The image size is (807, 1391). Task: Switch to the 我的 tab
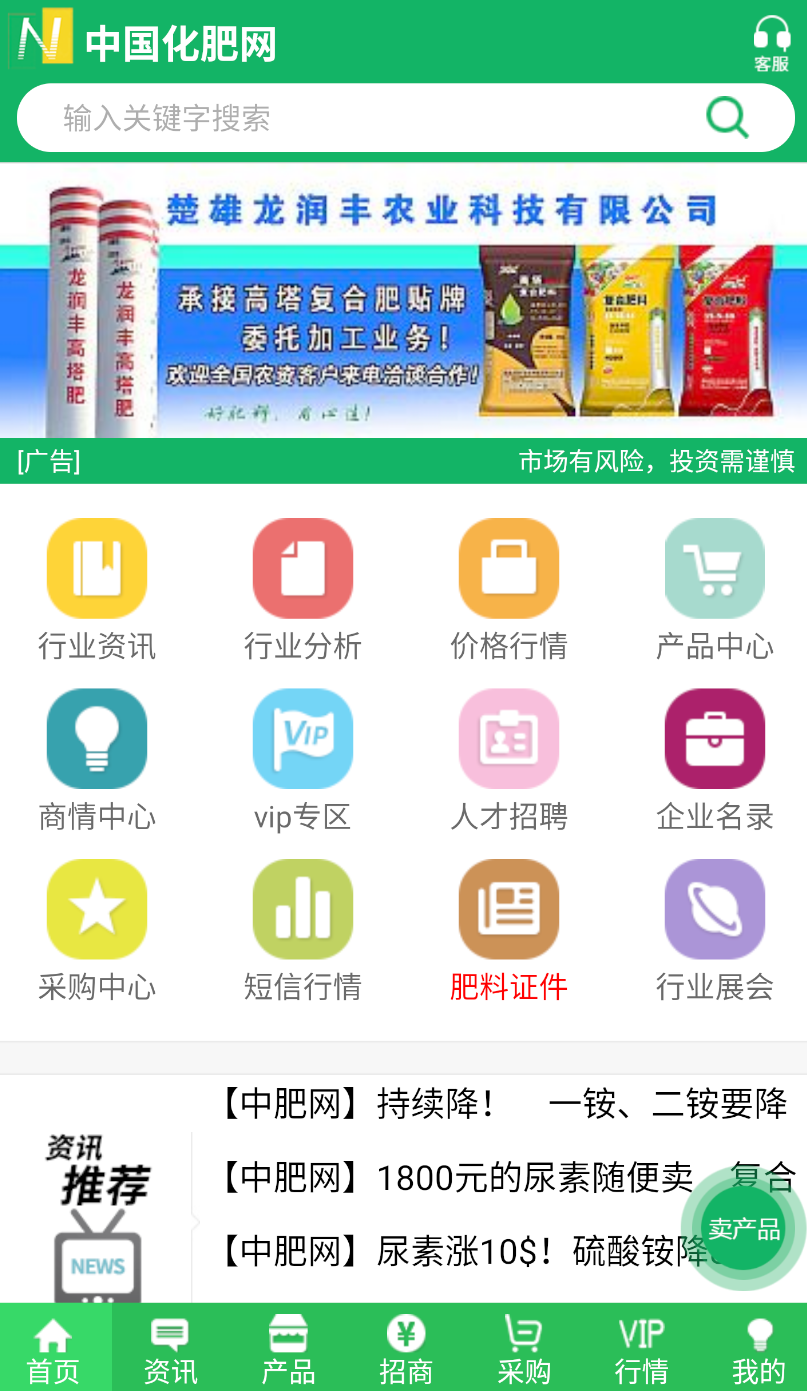pos(759,1349)
